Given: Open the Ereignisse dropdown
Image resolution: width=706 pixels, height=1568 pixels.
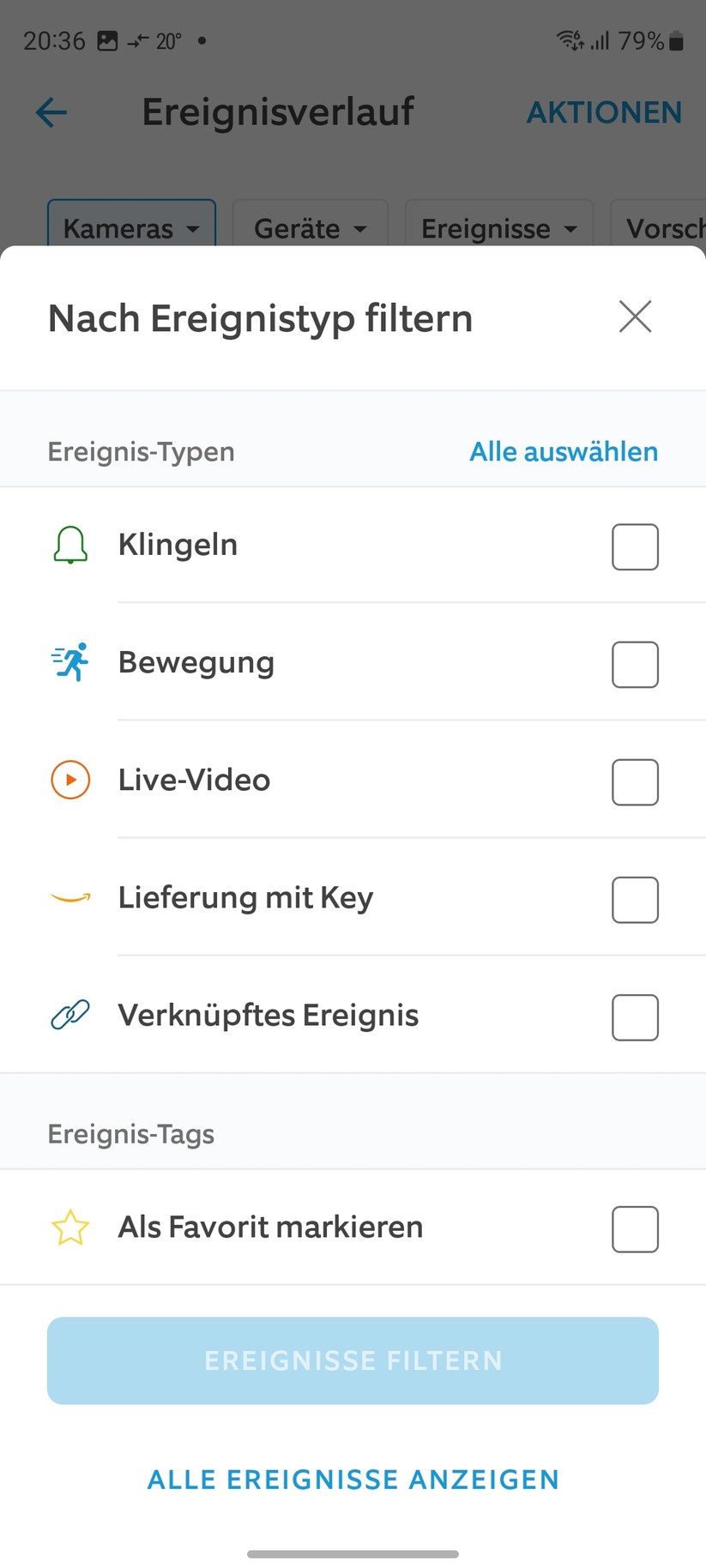Looking at the screenshot, I should pos(498,228).
